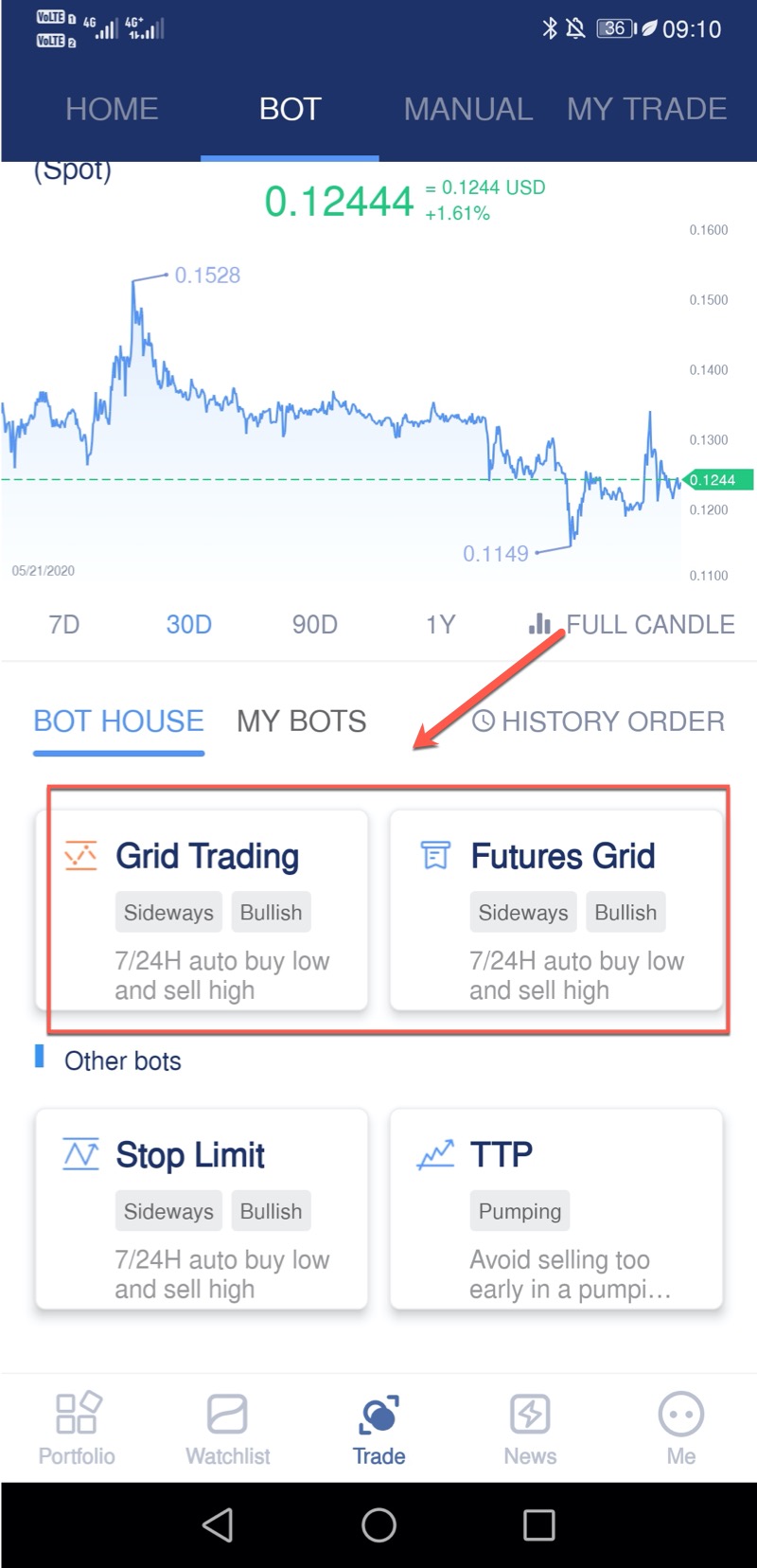Select the 7D chart range

pyautogui.click(x=64, y=625)
